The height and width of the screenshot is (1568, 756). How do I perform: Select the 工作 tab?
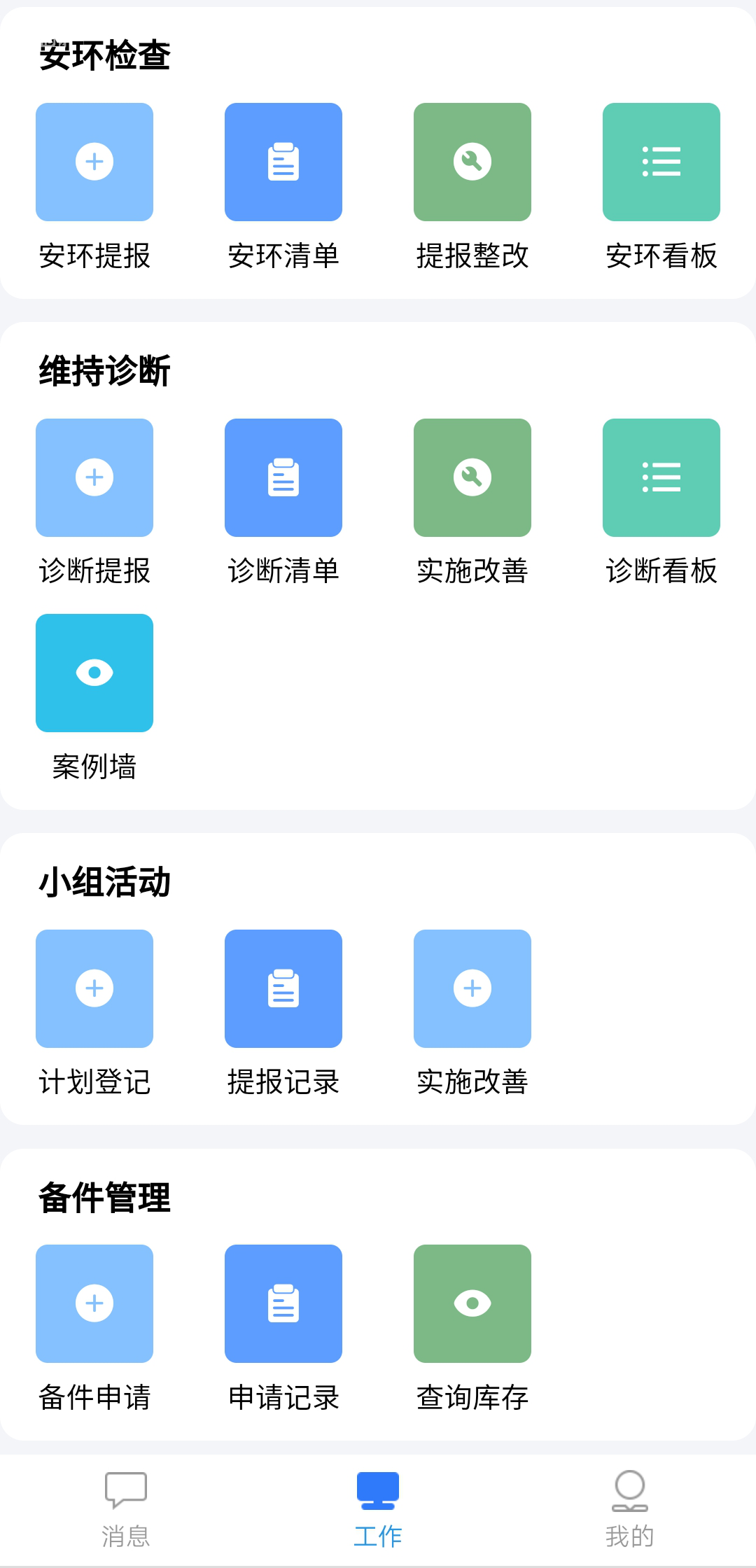click(378, 1508)
